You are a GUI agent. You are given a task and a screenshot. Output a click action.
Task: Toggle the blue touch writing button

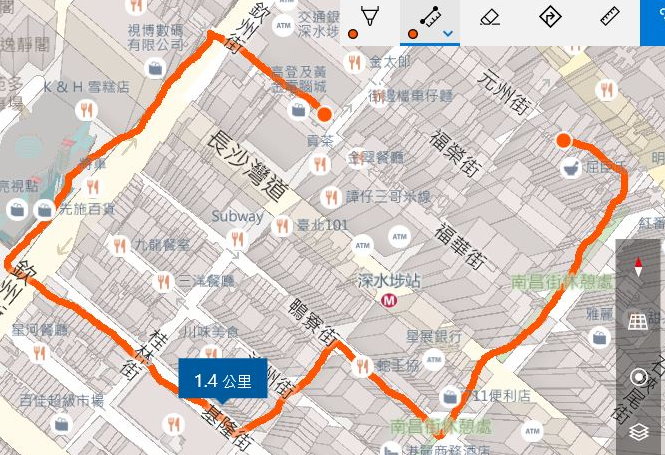coord(653,20)
